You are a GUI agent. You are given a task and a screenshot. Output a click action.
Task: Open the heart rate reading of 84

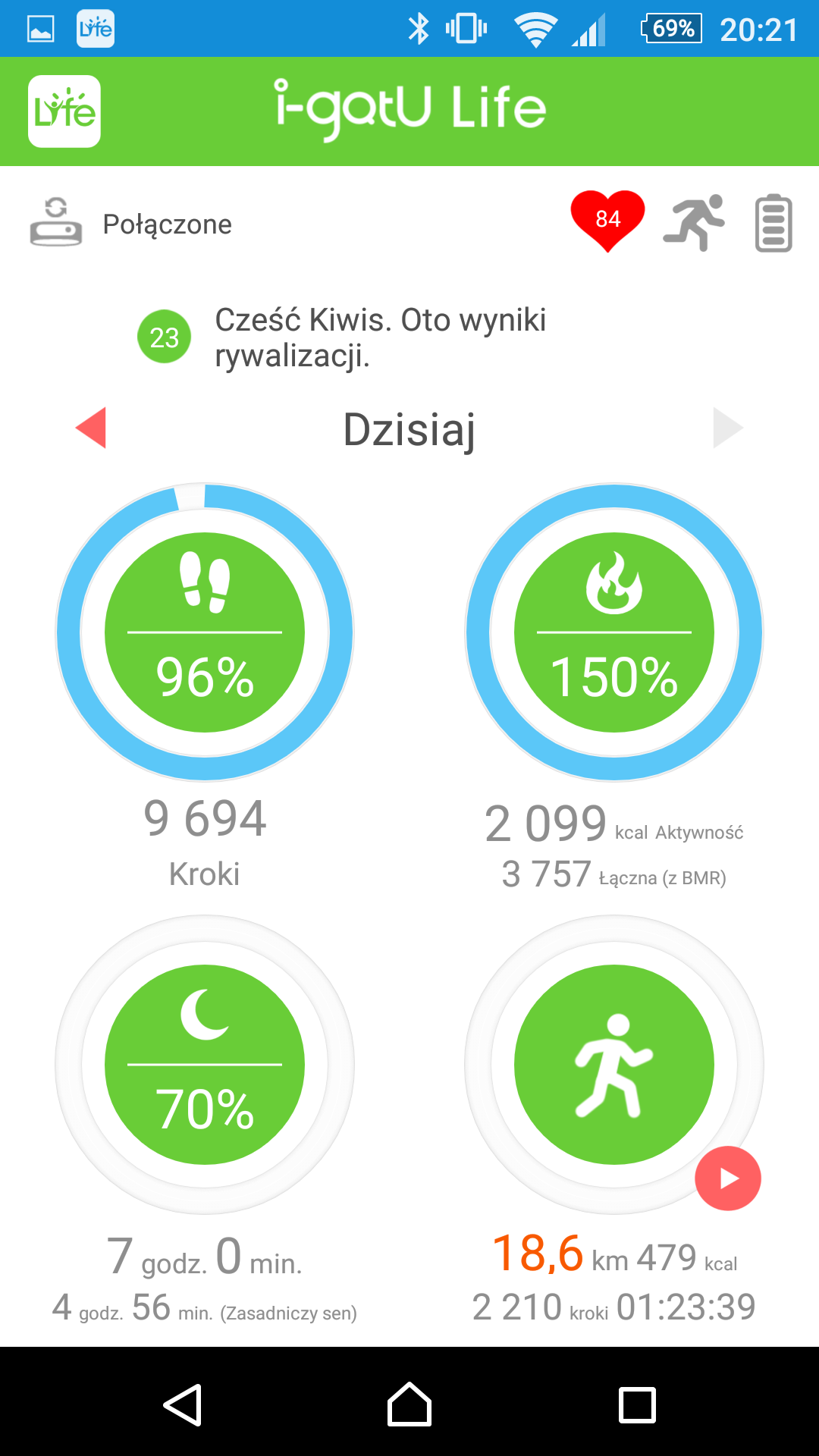[x=607, y=221]
